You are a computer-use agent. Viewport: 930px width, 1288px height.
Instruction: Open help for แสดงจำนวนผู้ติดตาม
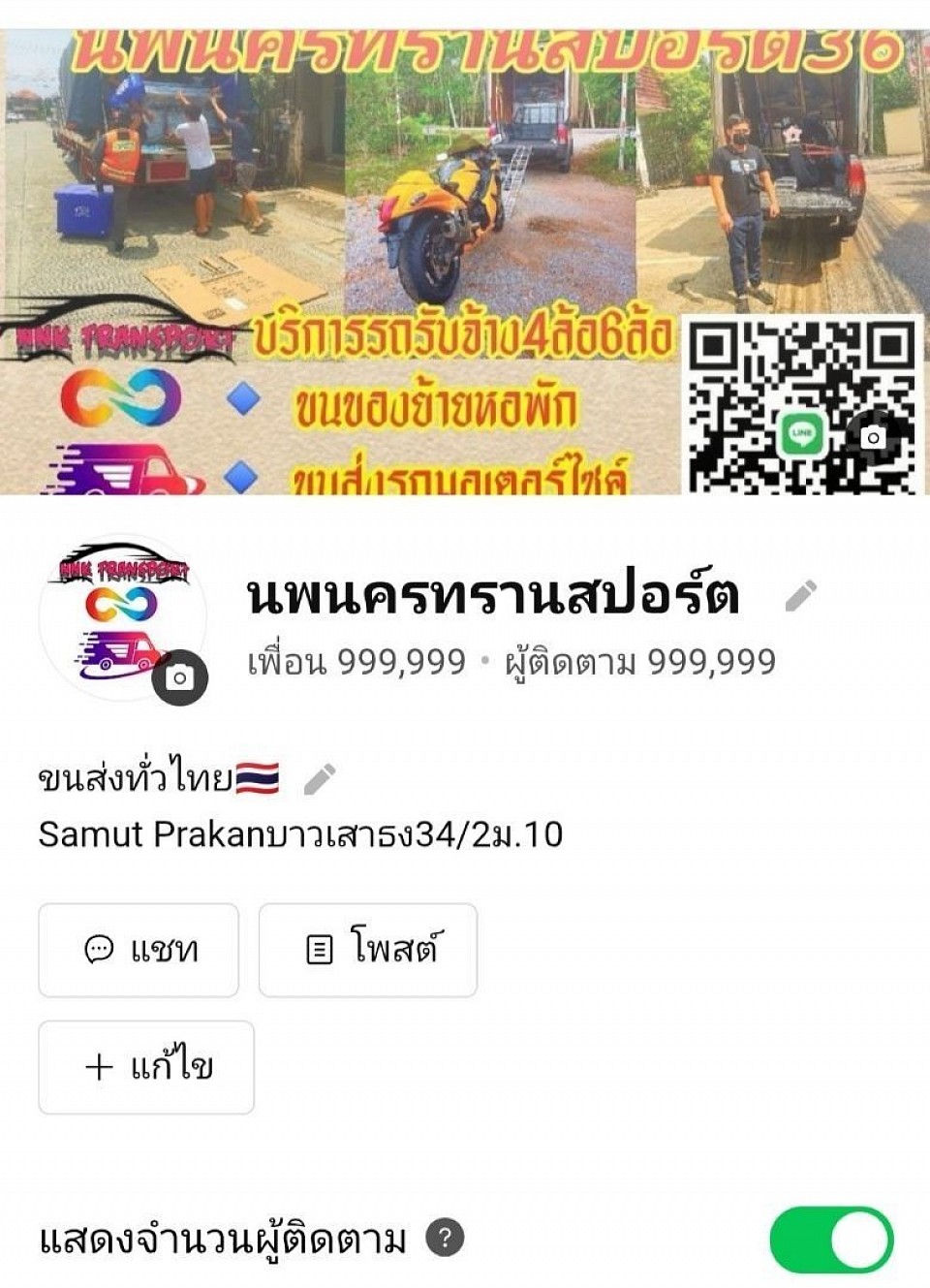tap(446, 1237)
